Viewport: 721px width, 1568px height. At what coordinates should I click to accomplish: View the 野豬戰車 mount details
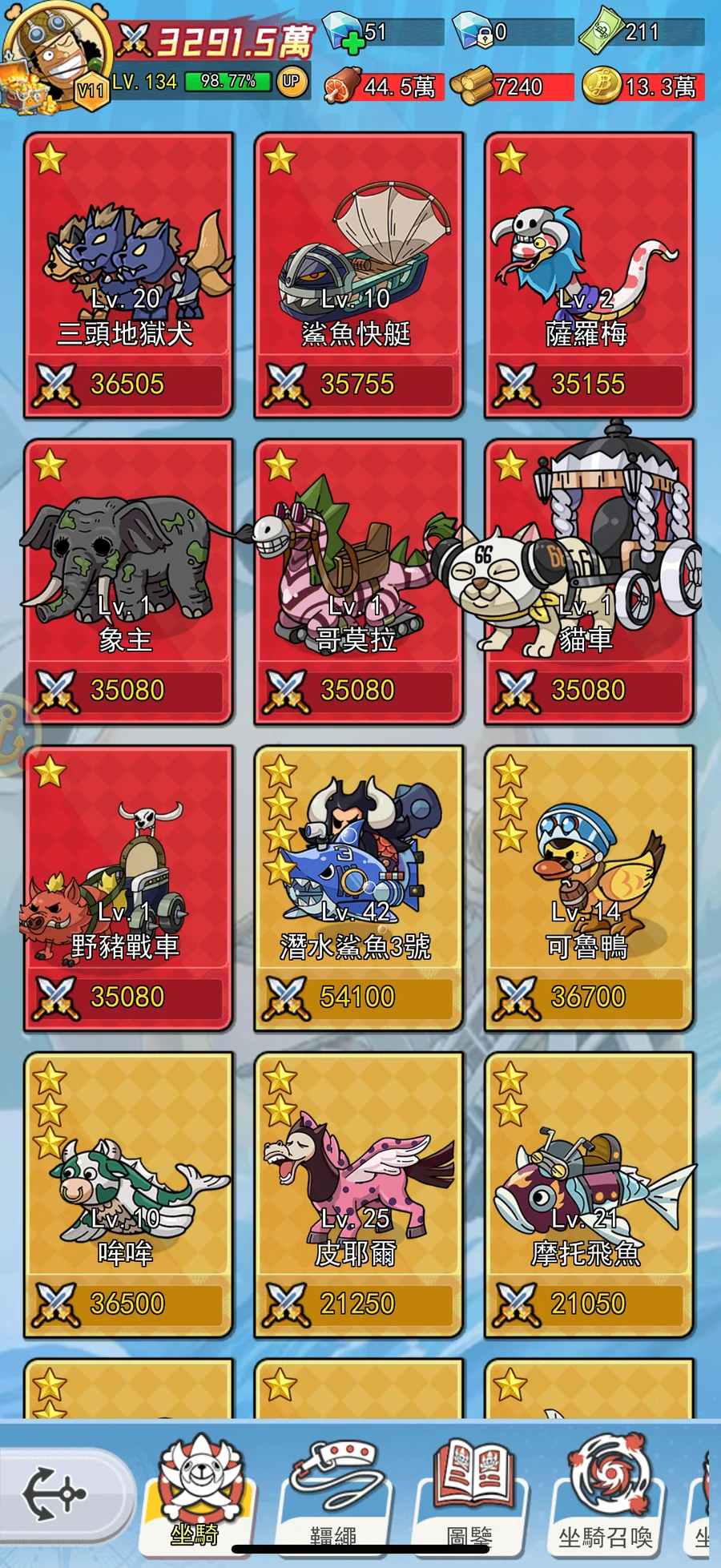pos(128,888)
